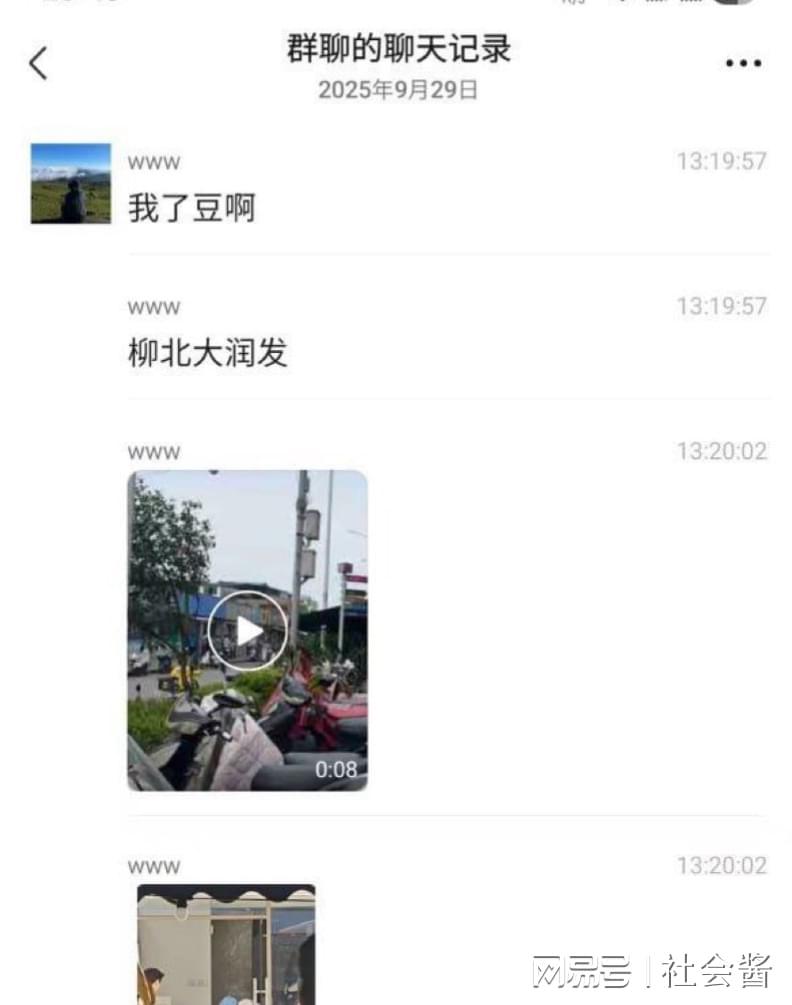Open the image sent at 13:20:02
Screen dimensions: 792x1005
pos(226,944)
